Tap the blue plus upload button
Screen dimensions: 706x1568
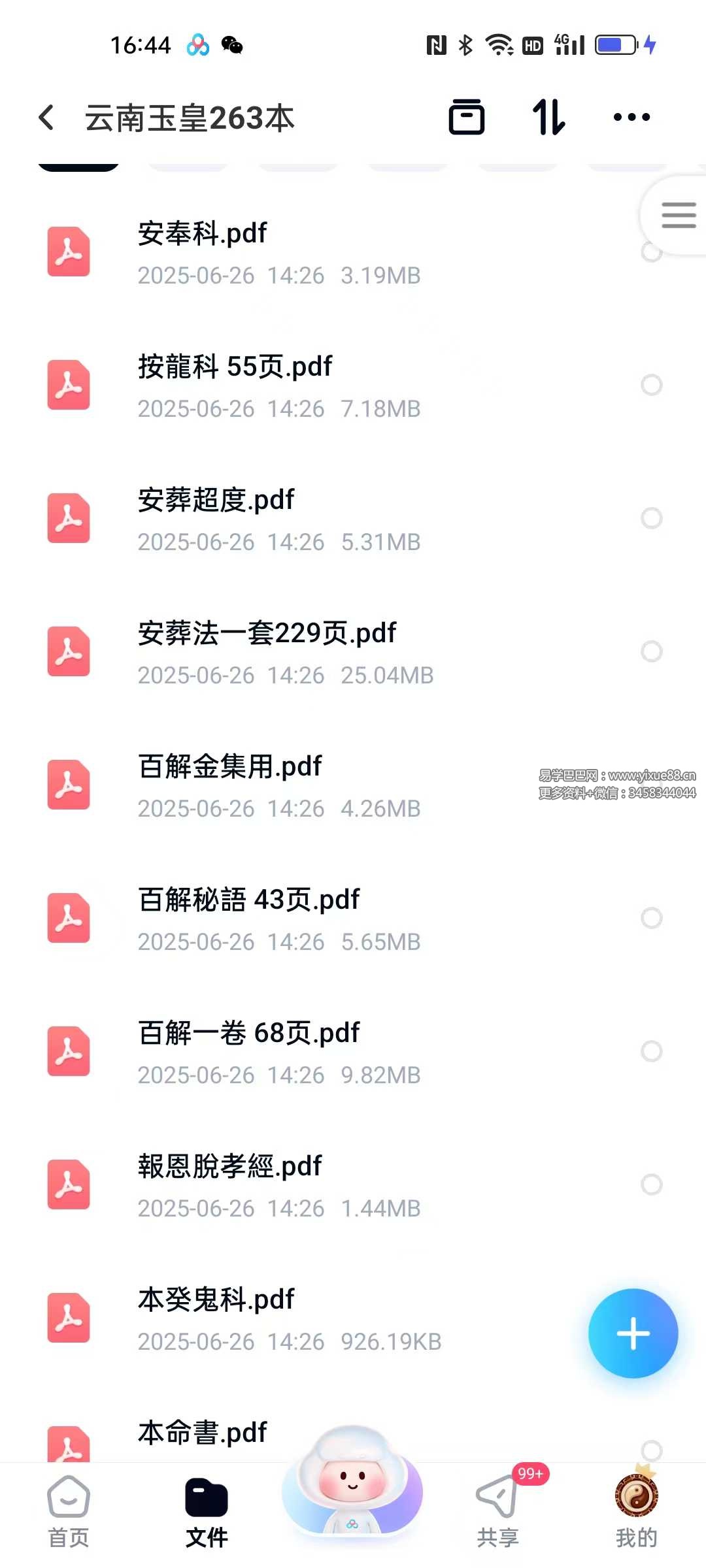(x=633, y=1333)
